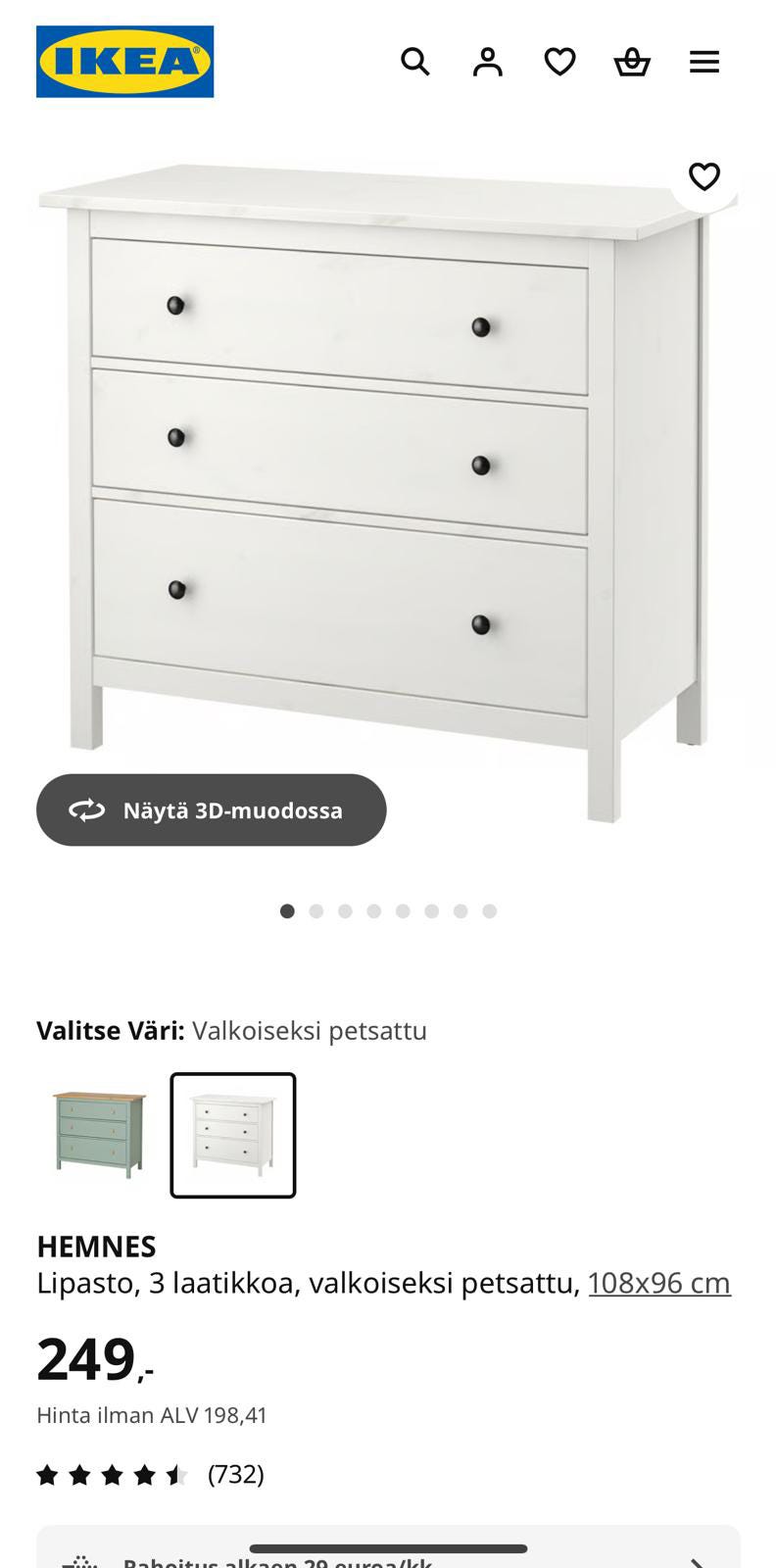The width and height of the screenshot is (777, 1568).
Task: Open the search function
Action: 415,61
